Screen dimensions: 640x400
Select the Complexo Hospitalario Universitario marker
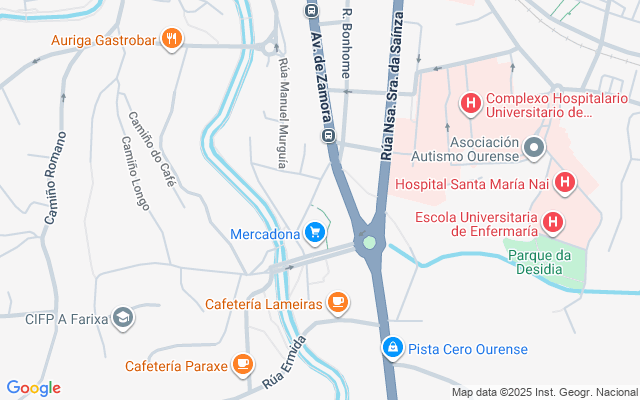coord(470,102)
